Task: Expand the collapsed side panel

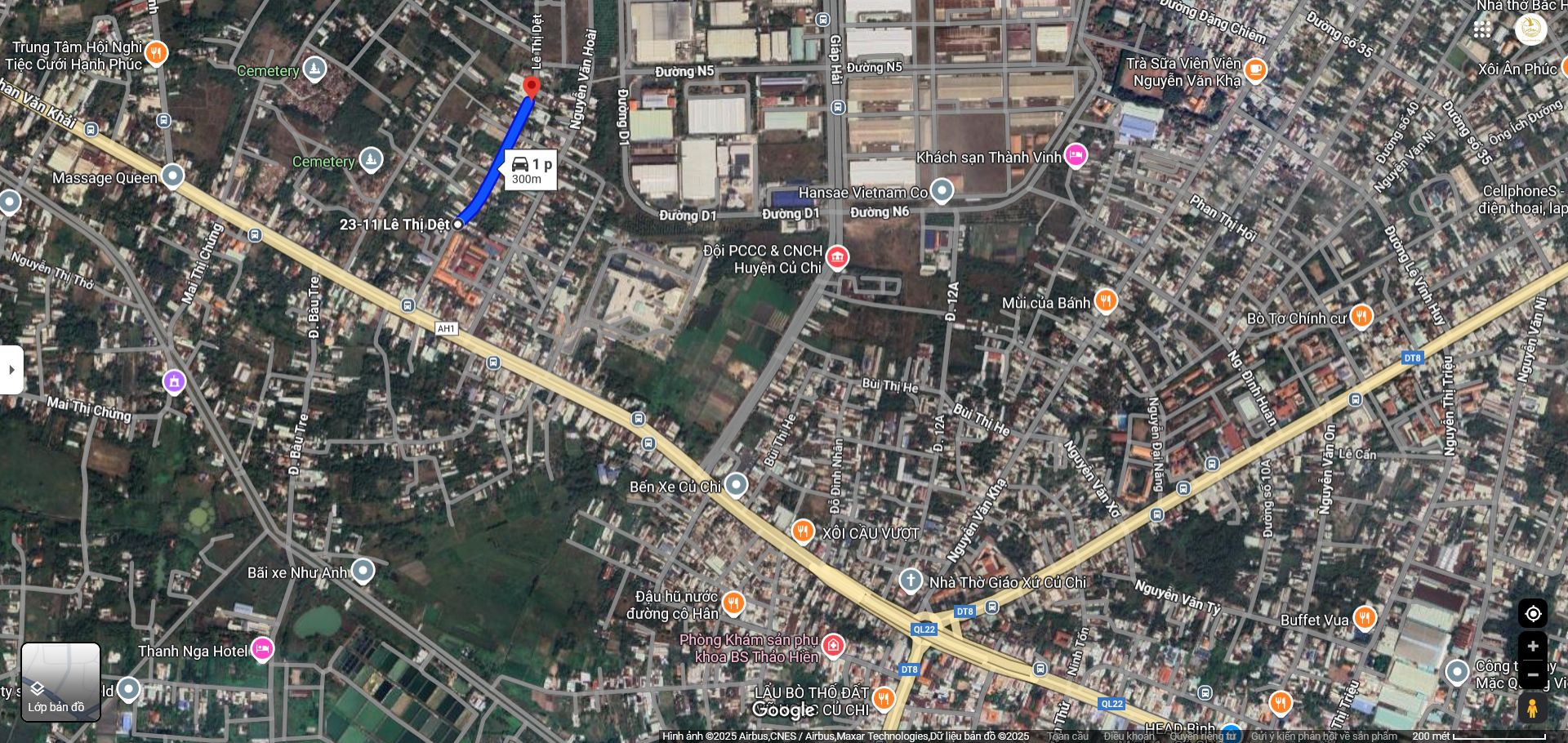Action: 11,370
